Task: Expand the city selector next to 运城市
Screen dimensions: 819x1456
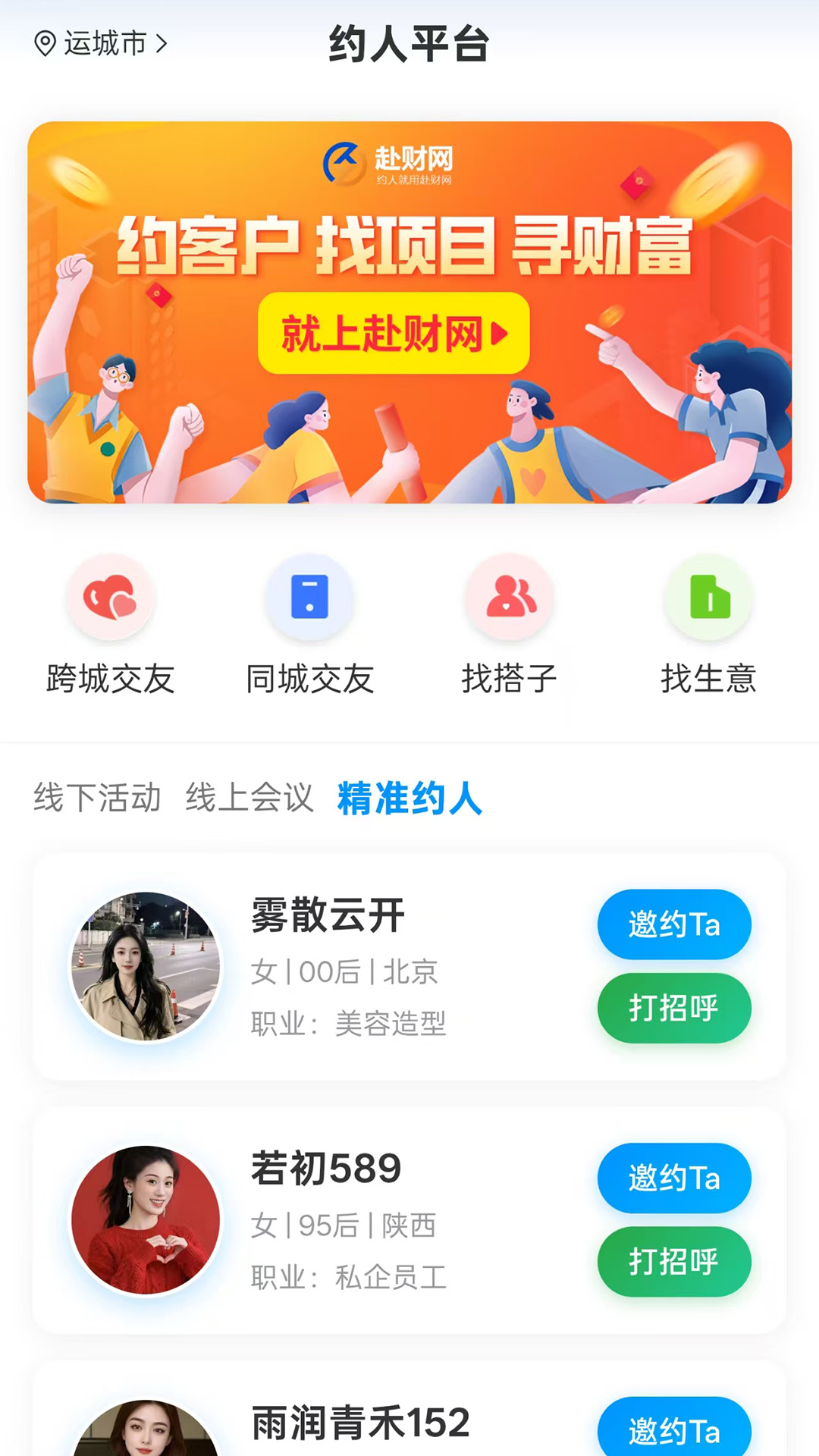Action: [x=161, y=43]
